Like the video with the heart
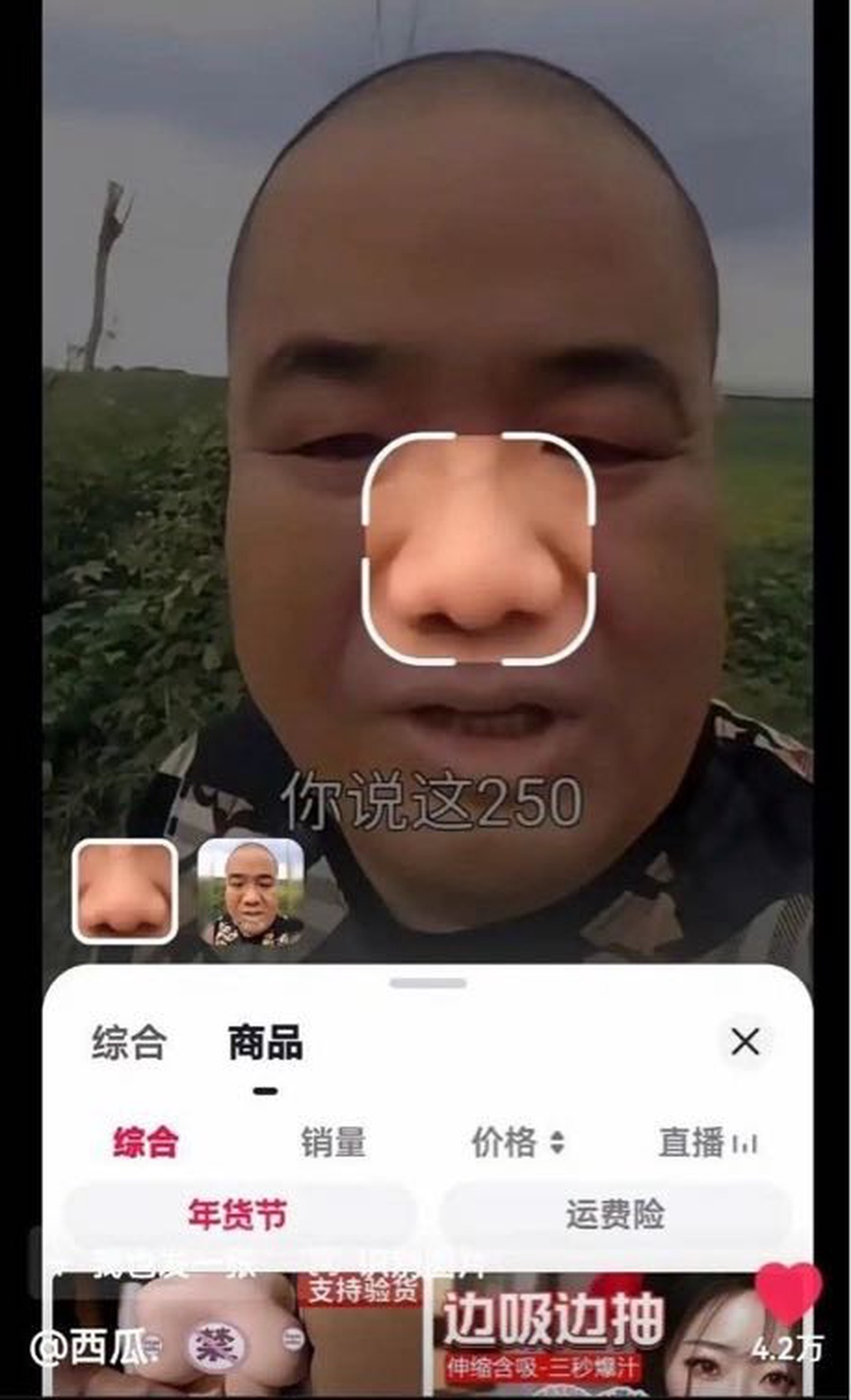The height and width of the screenshot is (1400, 851). pyautogui.click(x=787, y=1294)
